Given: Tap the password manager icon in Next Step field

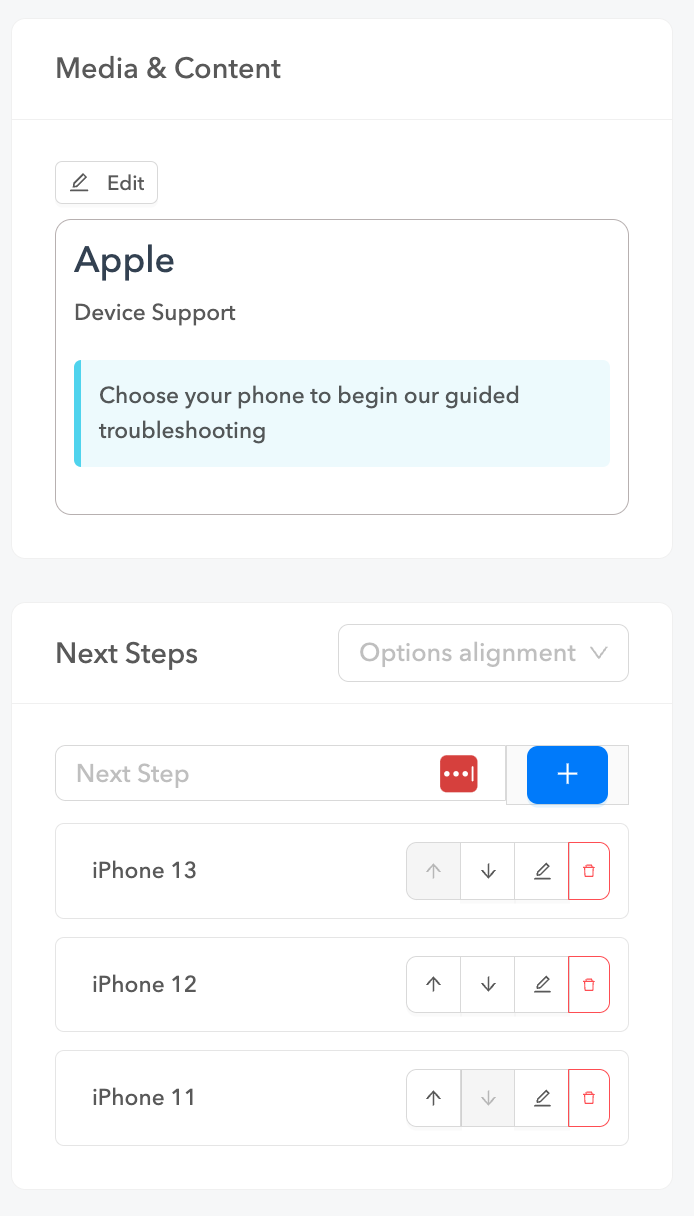Looking at the screenshot, I should tap(459, 773).
